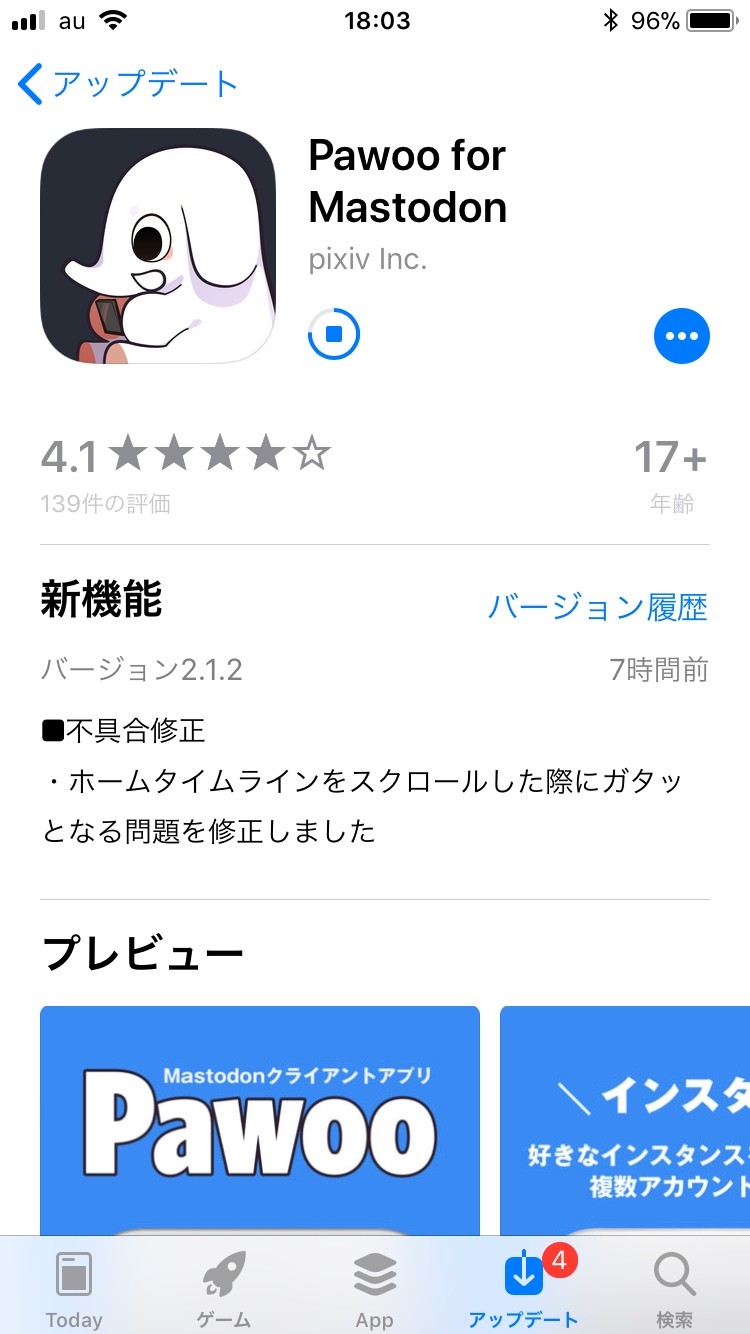Open バージョン履歴 link

tap(597, 606)
